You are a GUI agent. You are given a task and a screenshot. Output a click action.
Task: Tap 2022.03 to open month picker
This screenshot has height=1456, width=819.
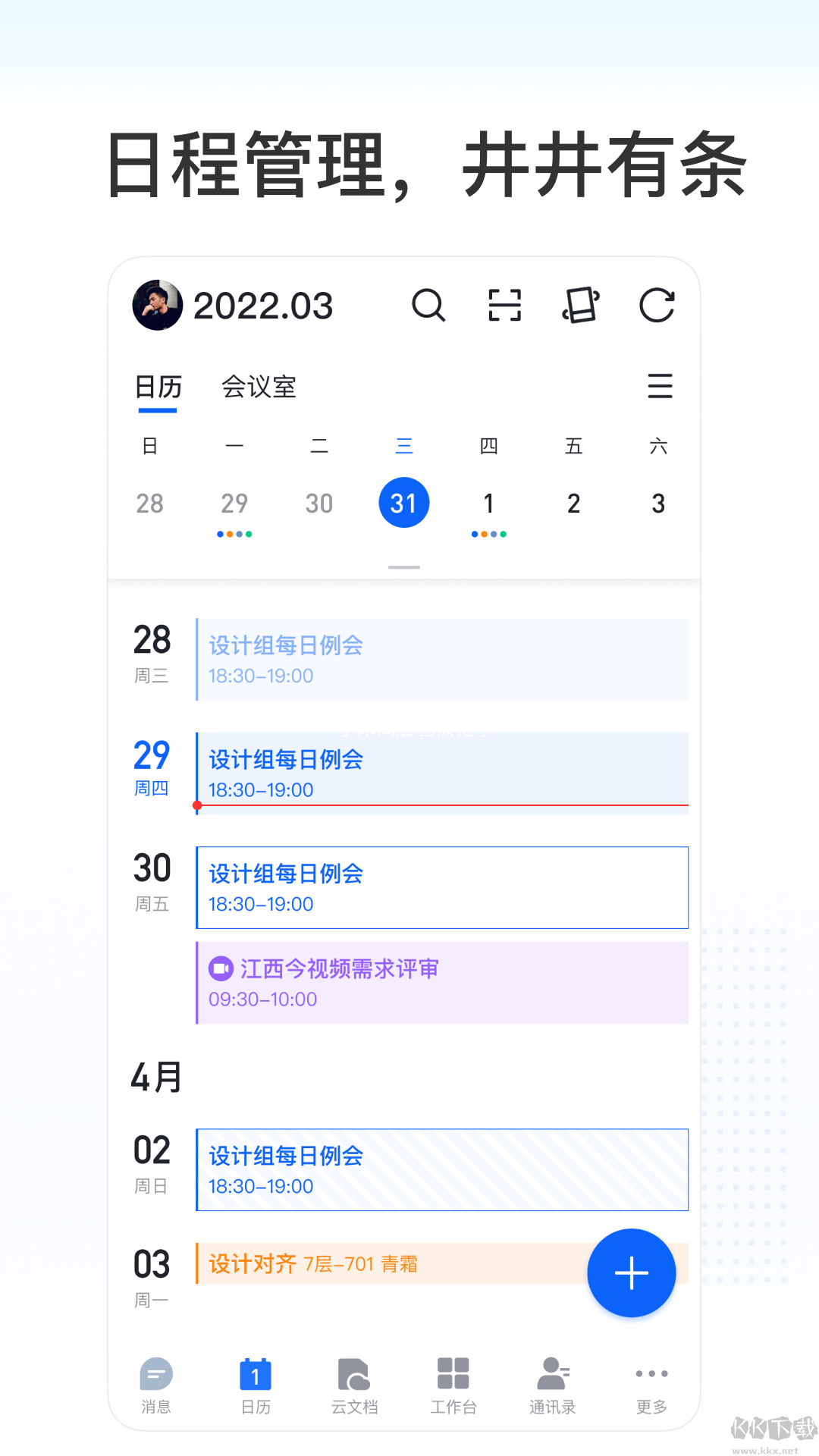265,306
